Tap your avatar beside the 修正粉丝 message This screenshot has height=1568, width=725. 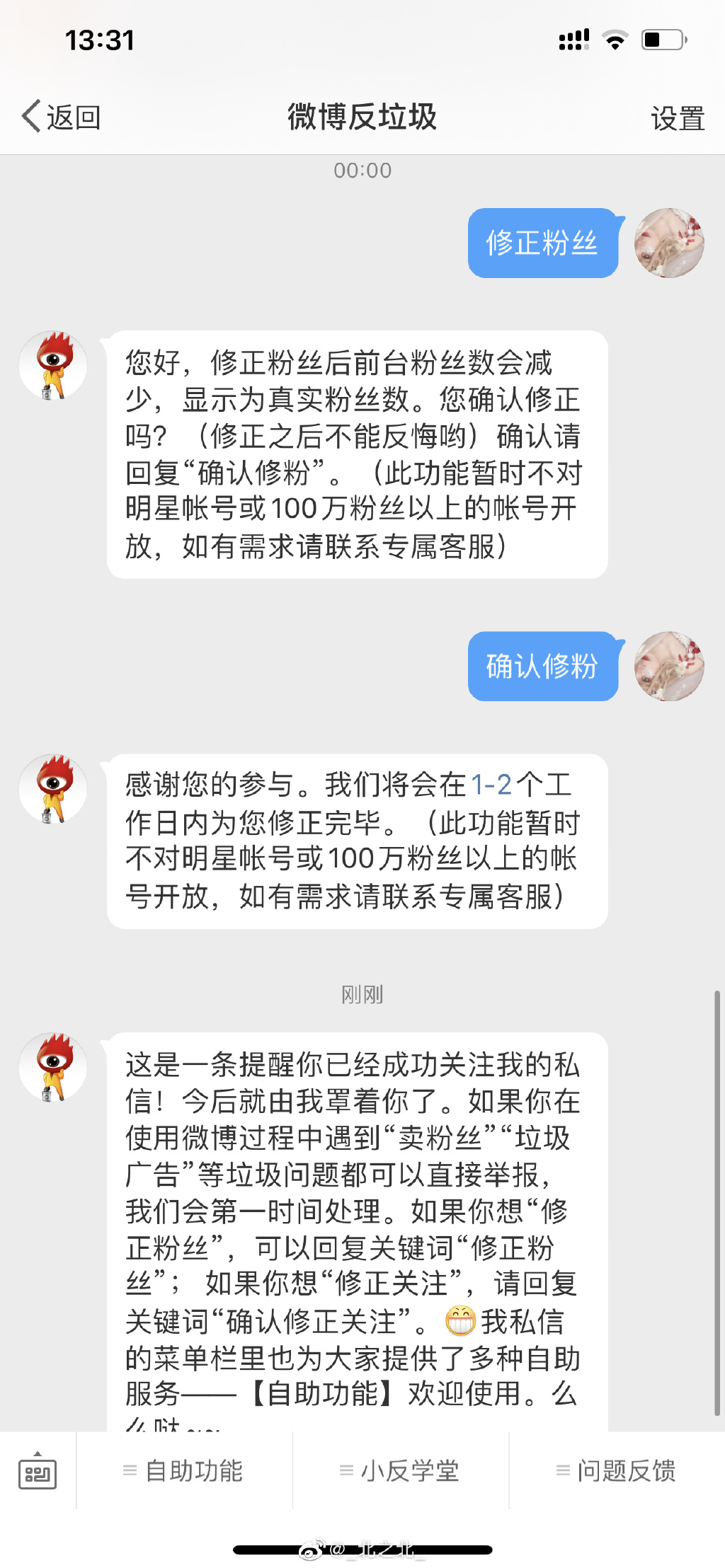tap(669, 243)
